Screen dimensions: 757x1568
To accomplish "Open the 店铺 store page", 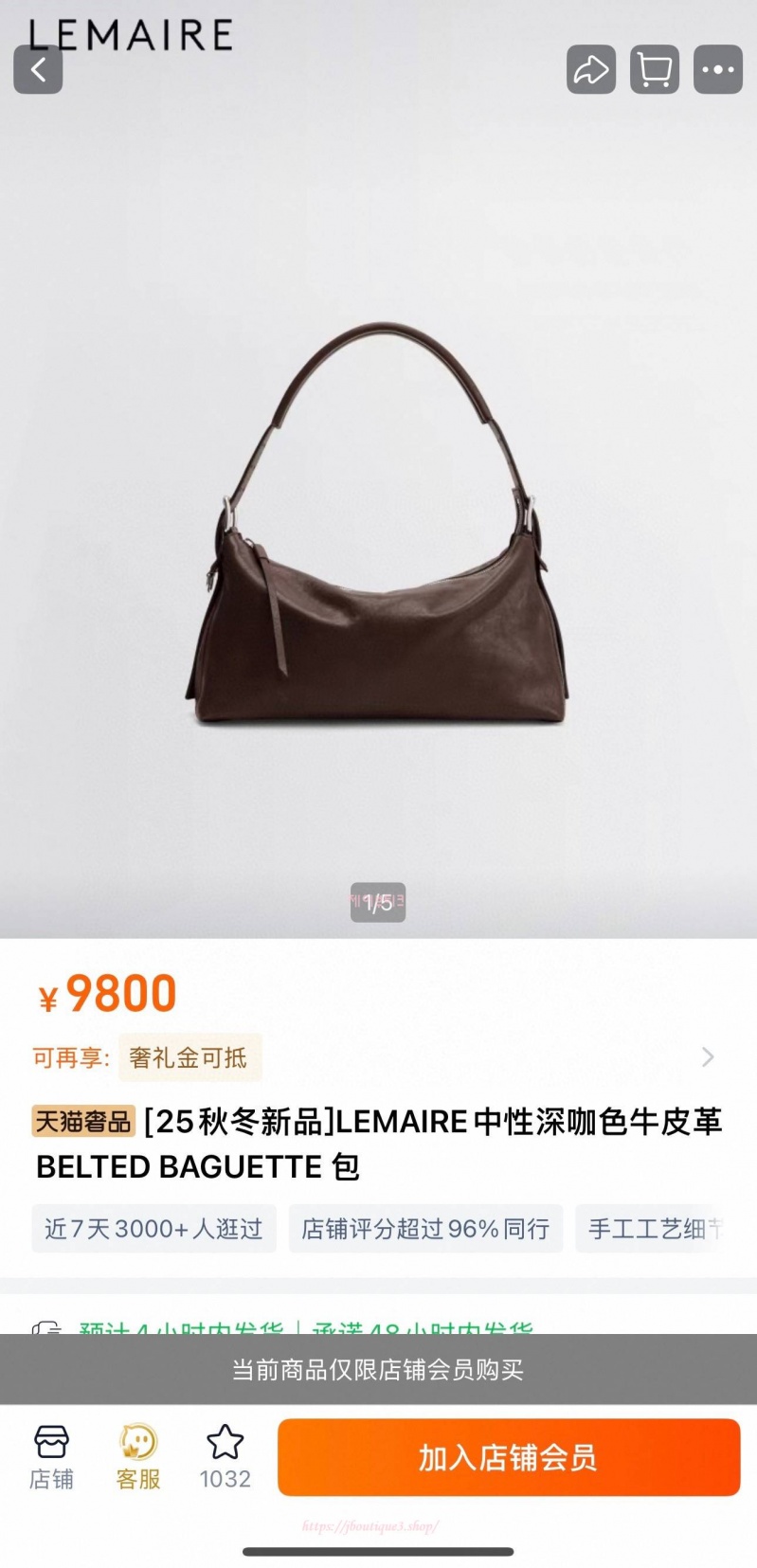I will 51,1456.
